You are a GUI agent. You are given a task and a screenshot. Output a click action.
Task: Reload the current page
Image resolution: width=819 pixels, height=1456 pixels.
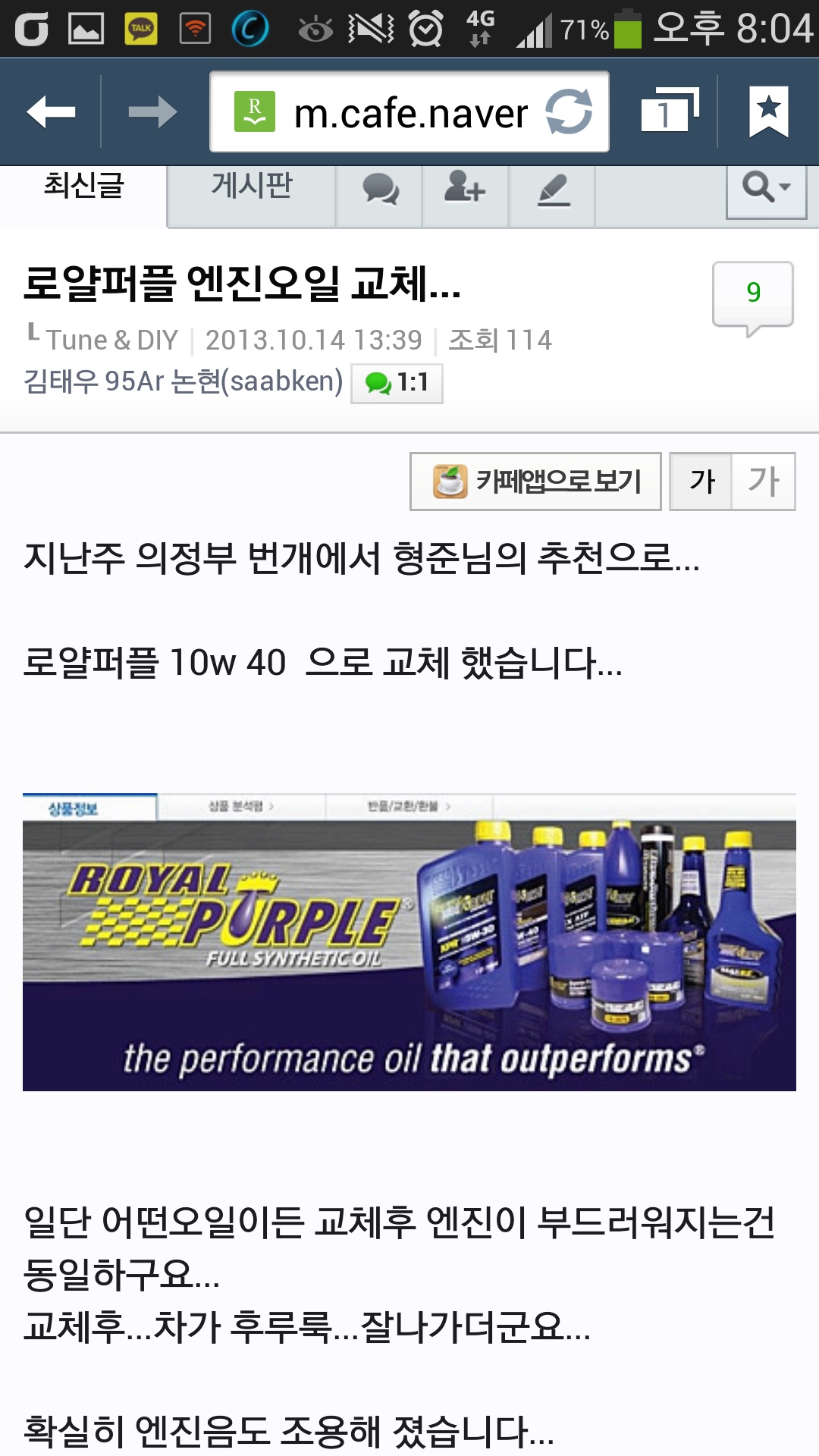[569, 112]
